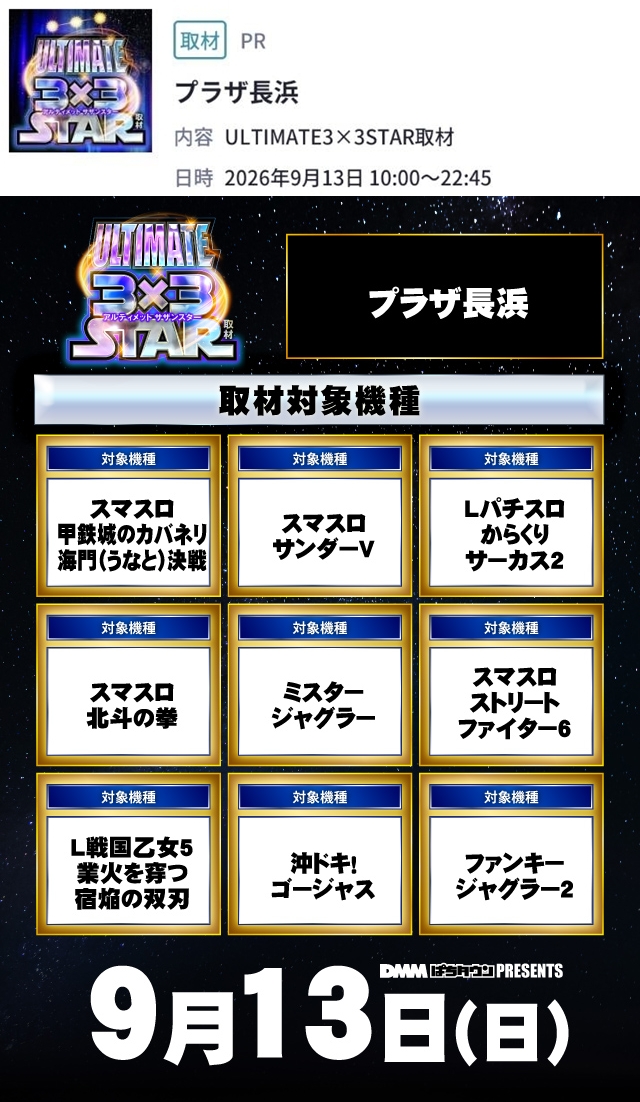
Task: Tap the 取材 category tag
Action: click(x=200, y=40)
